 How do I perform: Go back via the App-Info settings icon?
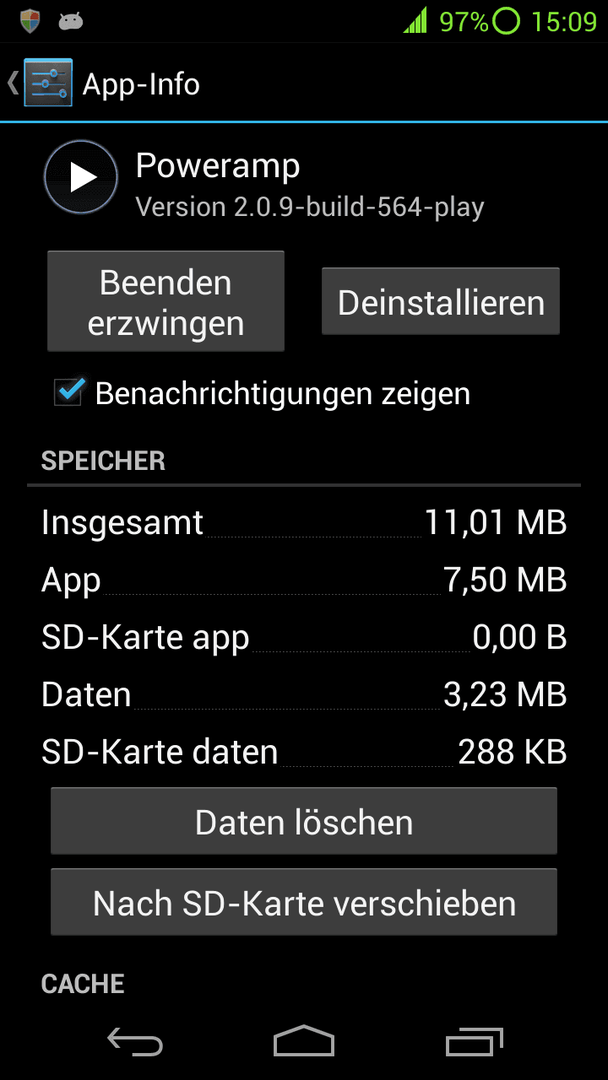[x=47, y=83]
